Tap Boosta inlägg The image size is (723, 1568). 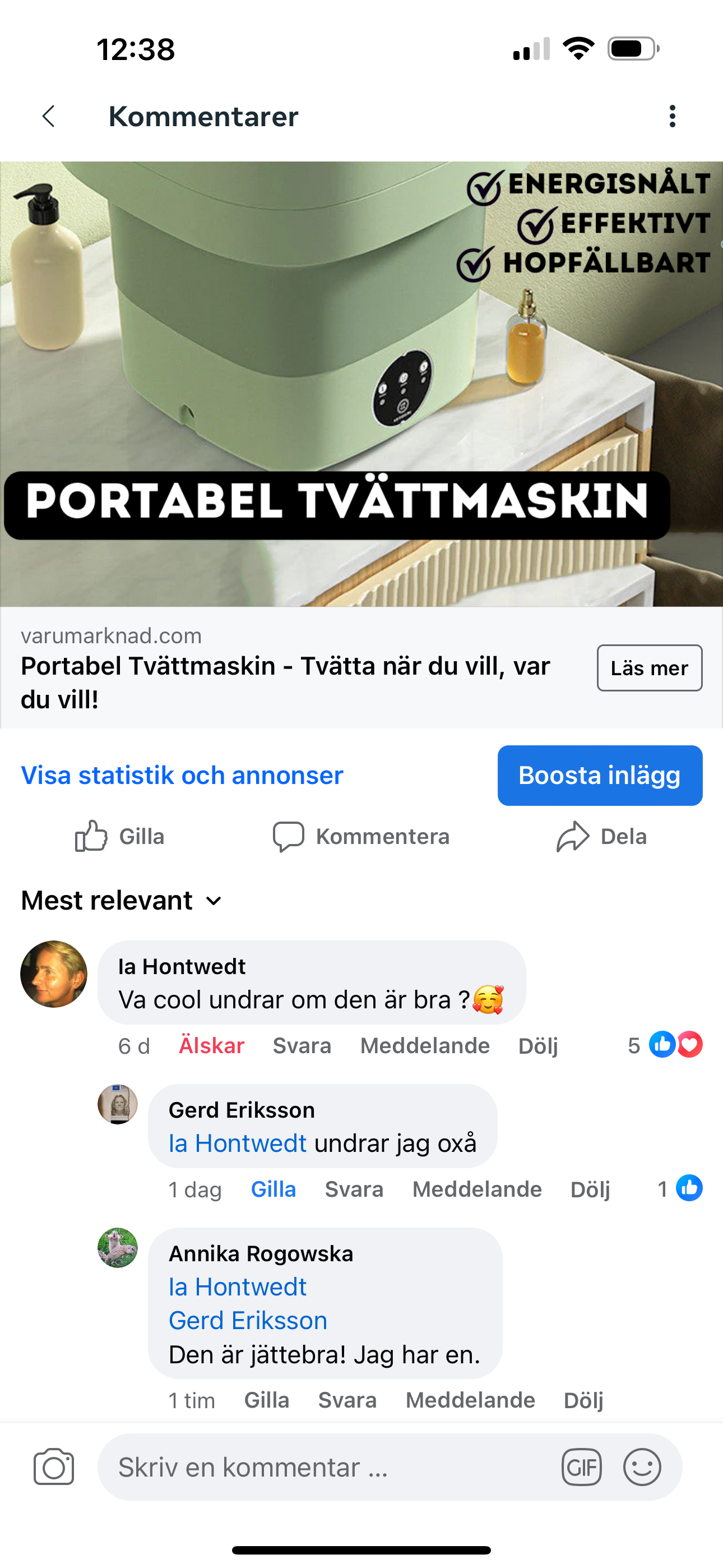[x=600, y=776]
